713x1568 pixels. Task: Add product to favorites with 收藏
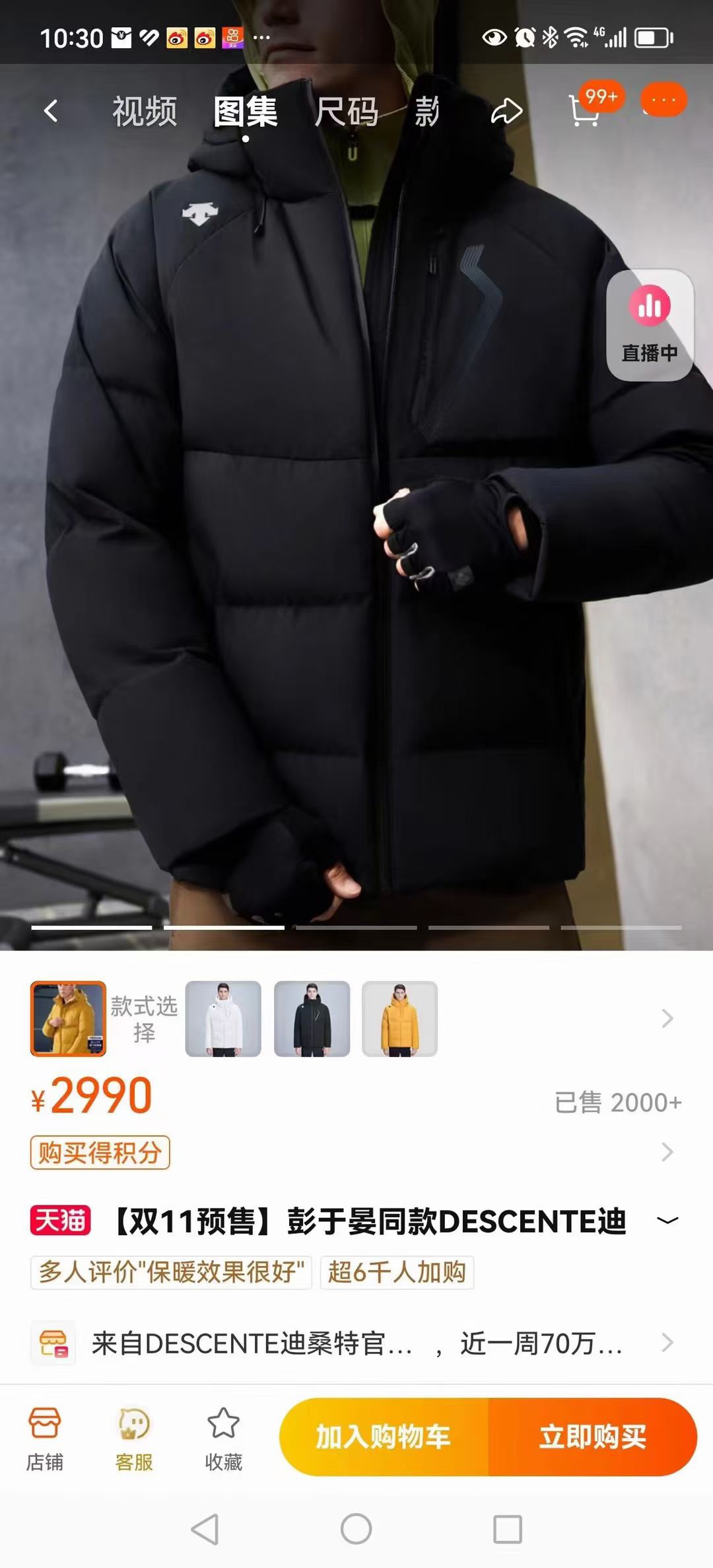pos(223,1438)
